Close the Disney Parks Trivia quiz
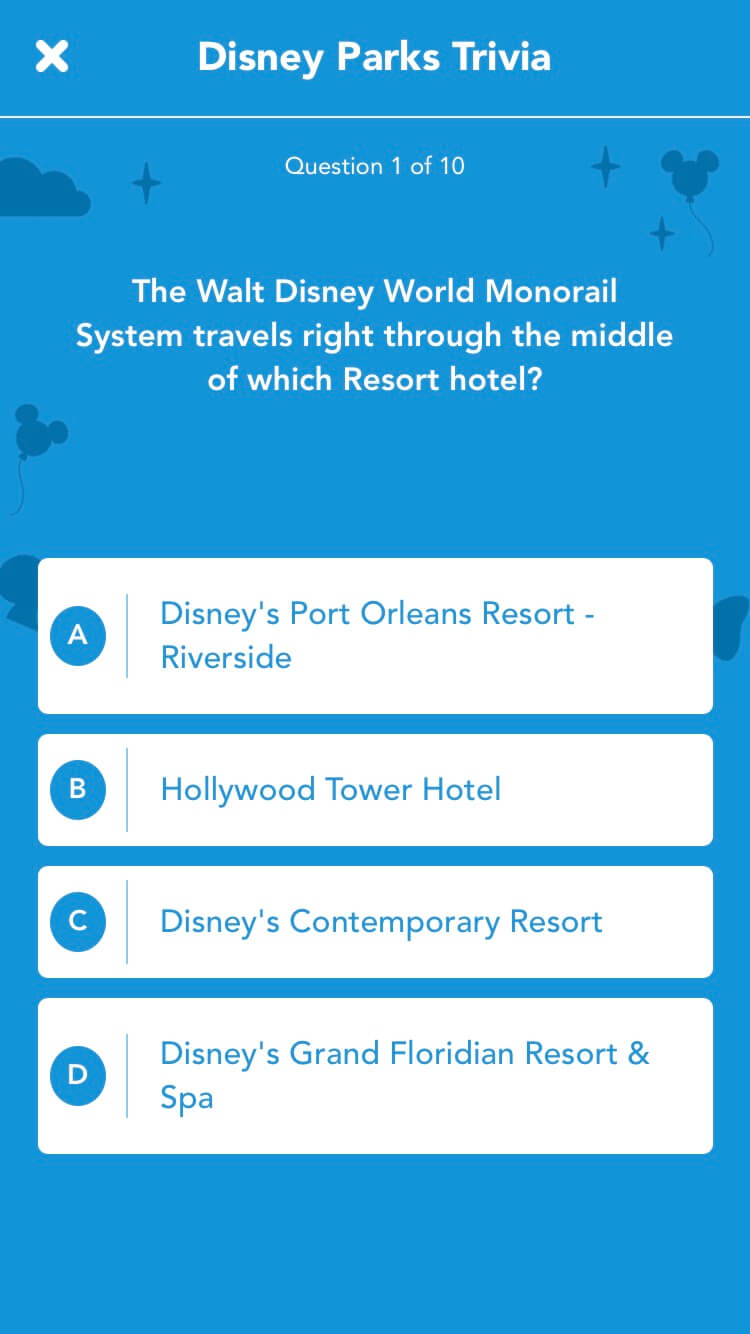This screenshot has width=750, height=1334. 52,57
